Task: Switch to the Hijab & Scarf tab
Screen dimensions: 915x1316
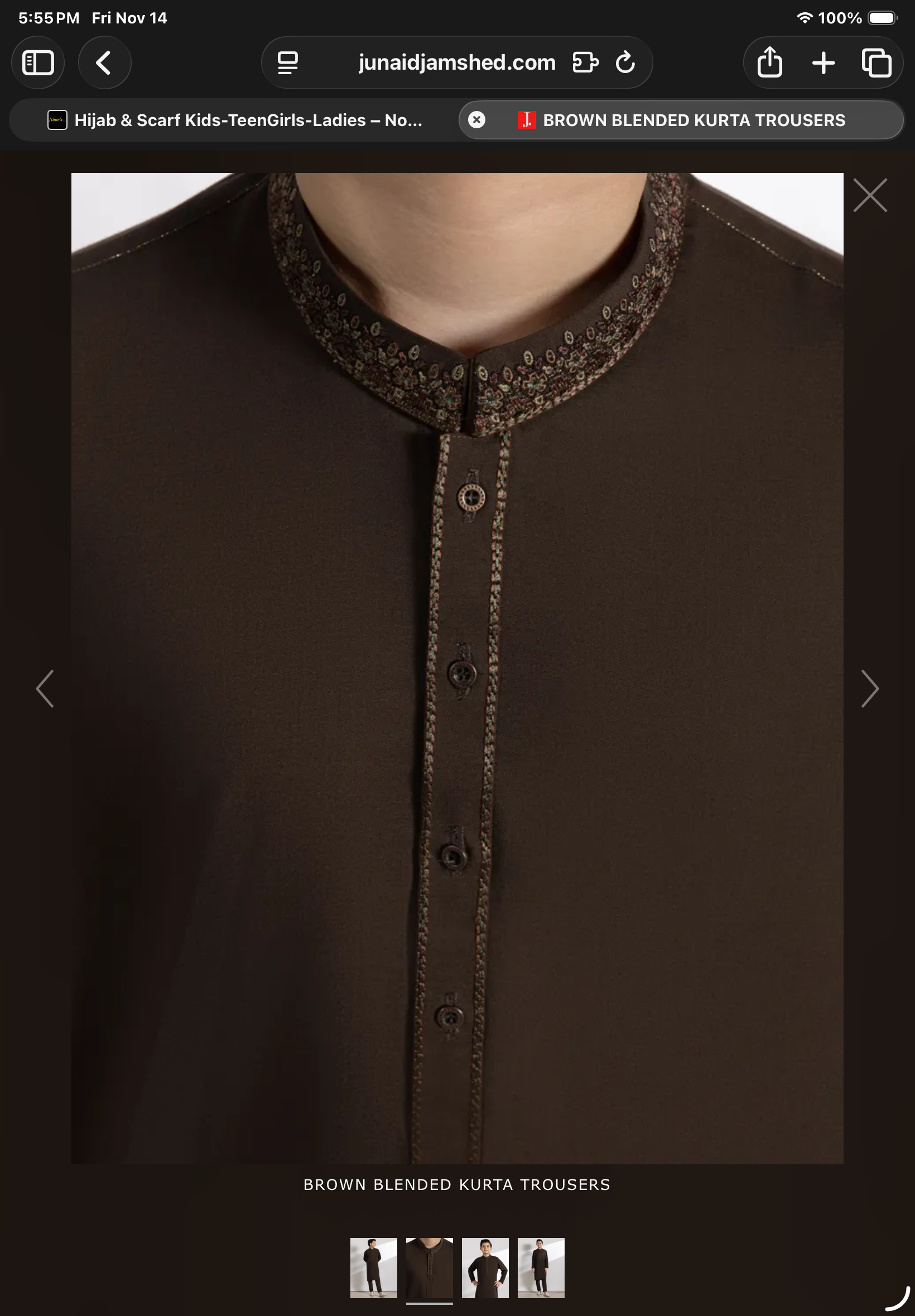Action: tap(235, 120)
